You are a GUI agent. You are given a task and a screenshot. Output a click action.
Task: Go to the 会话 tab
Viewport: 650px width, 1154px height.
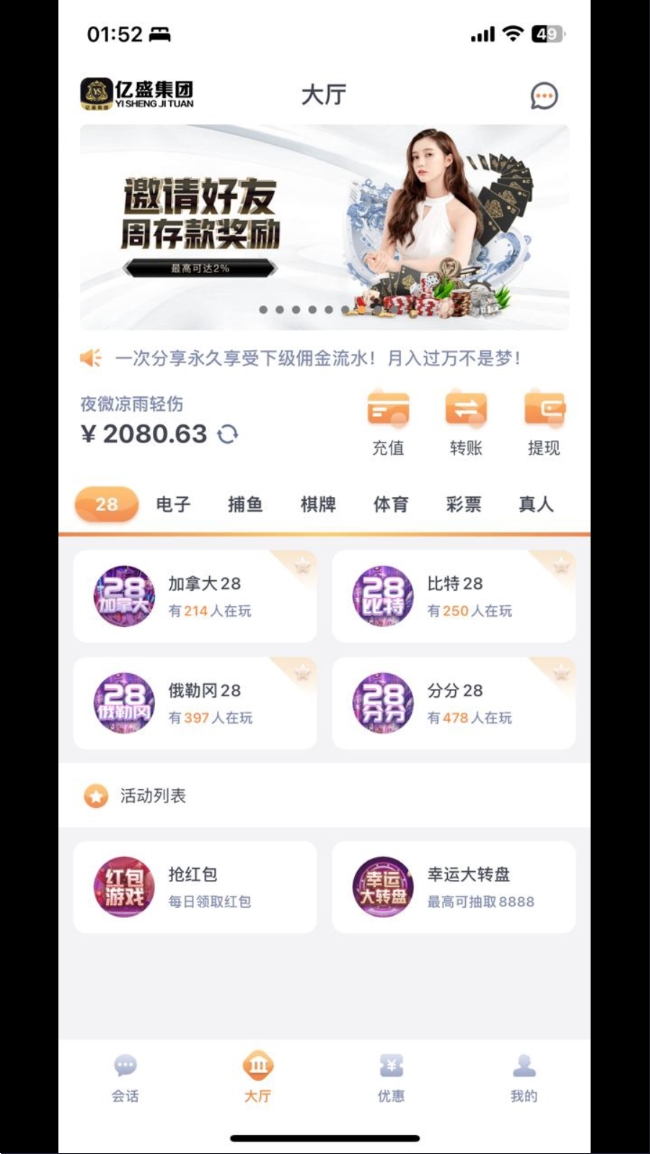[125, 1078]
